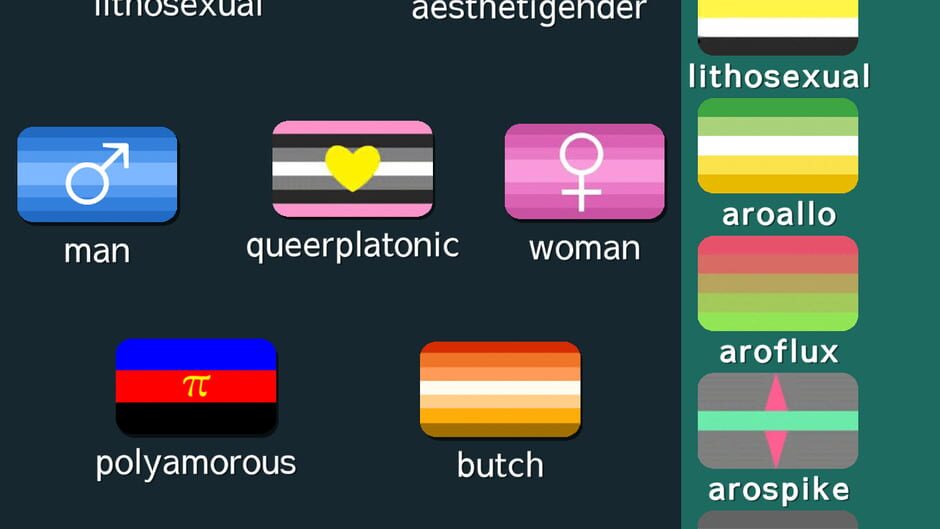Select the aroflux flag in the sidebar
Viewport: 940px width, 529px height.
pyautogui.click(x=777, y=283)
